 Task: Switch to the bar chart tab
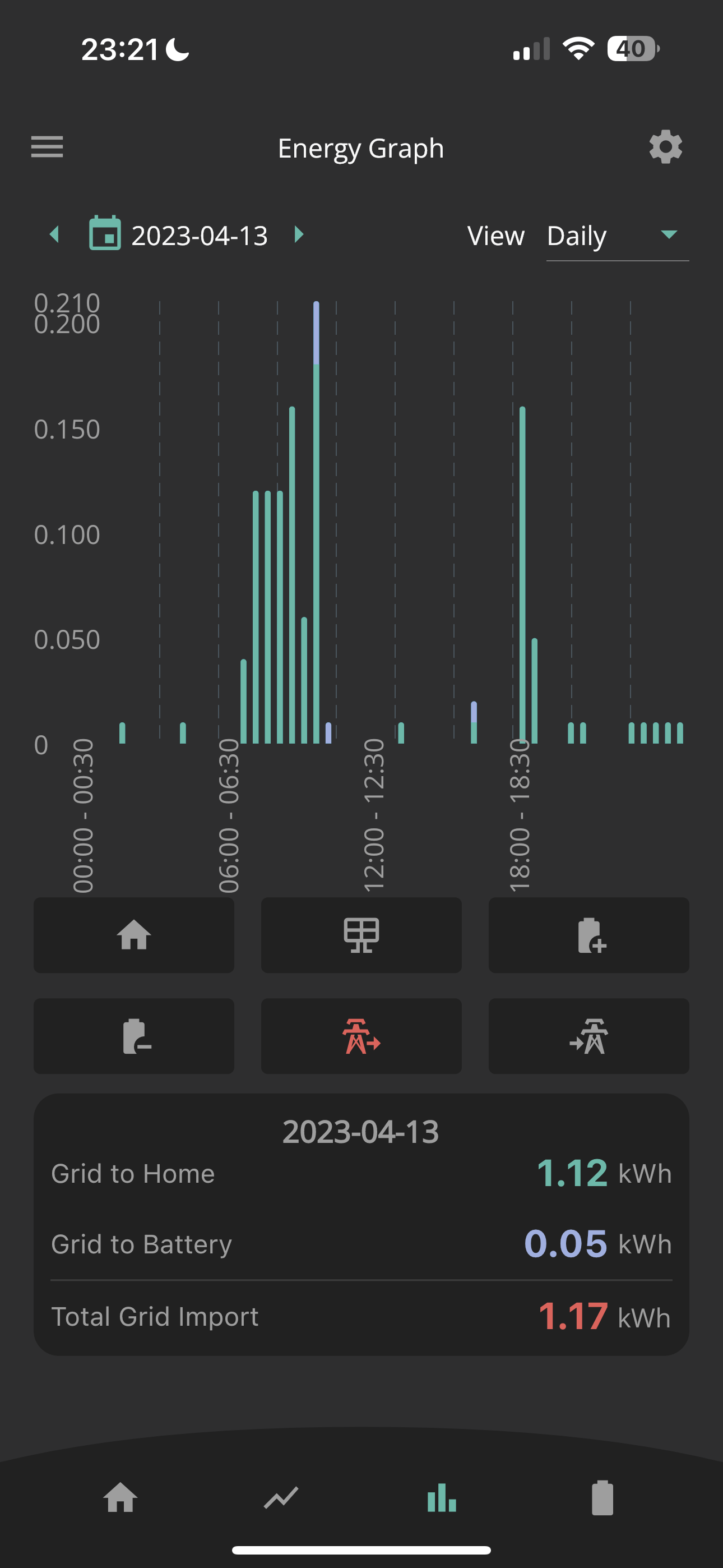point(442,1497)
